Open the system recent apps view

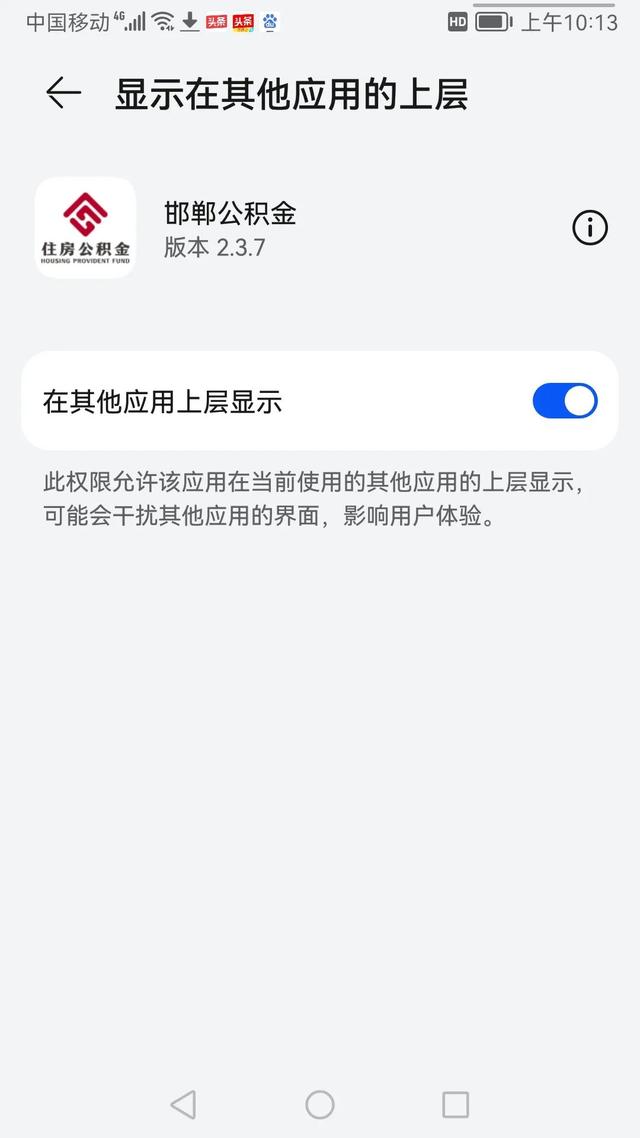point(455,1105)
